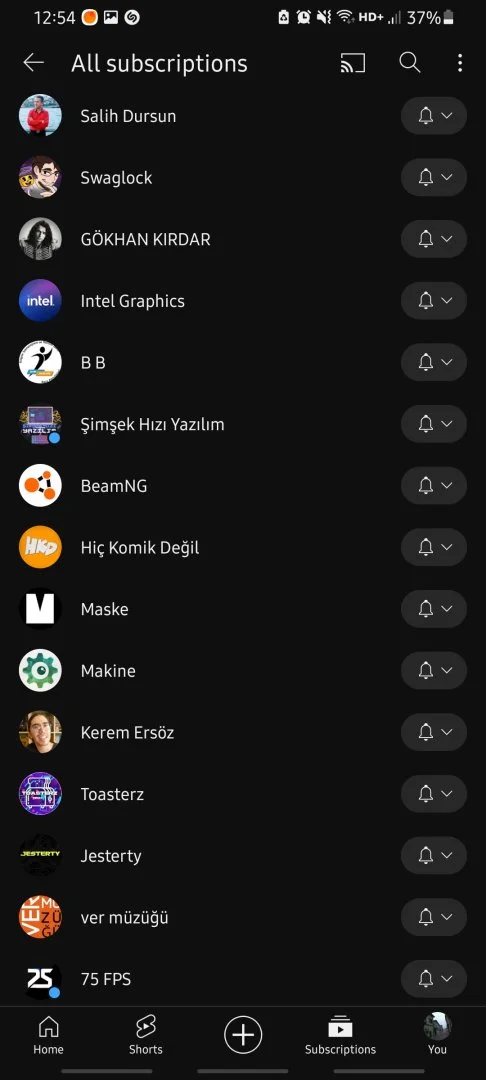Go back from All subscriptions

(x=33, y=63)
